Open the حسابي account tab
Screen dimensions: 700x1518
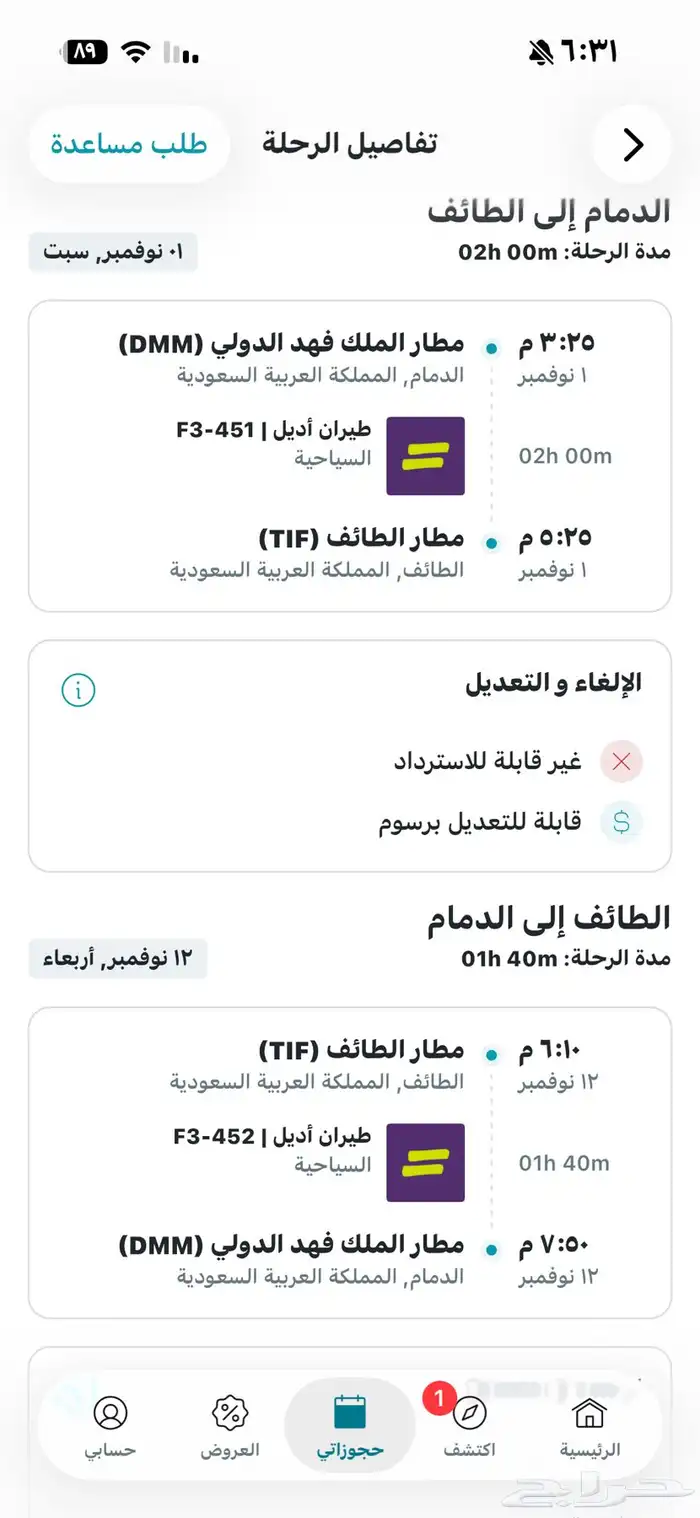point(110,1427)
